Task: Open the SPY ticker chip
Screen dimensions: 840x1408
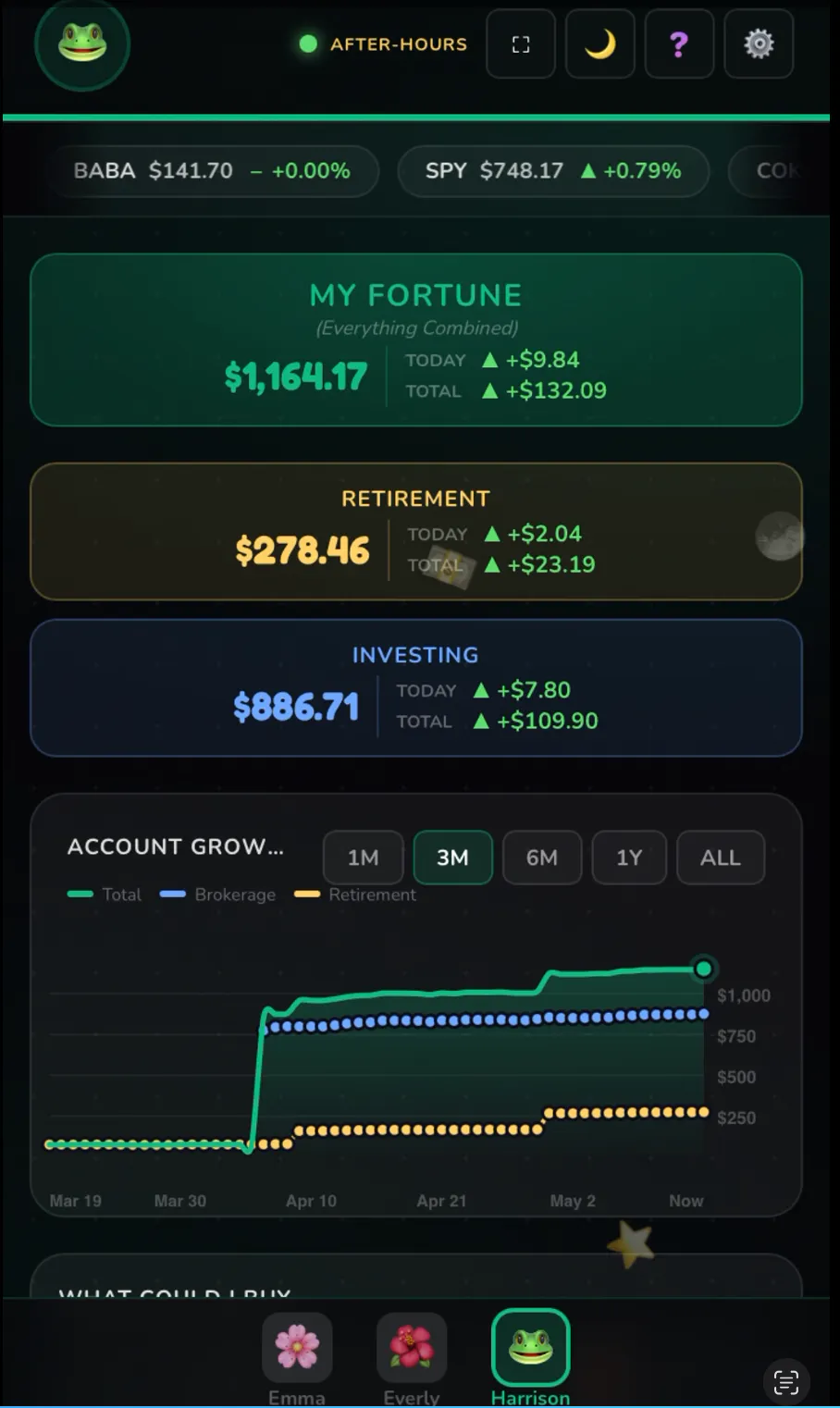Action: pyautogui.click(x=553, y=171)
